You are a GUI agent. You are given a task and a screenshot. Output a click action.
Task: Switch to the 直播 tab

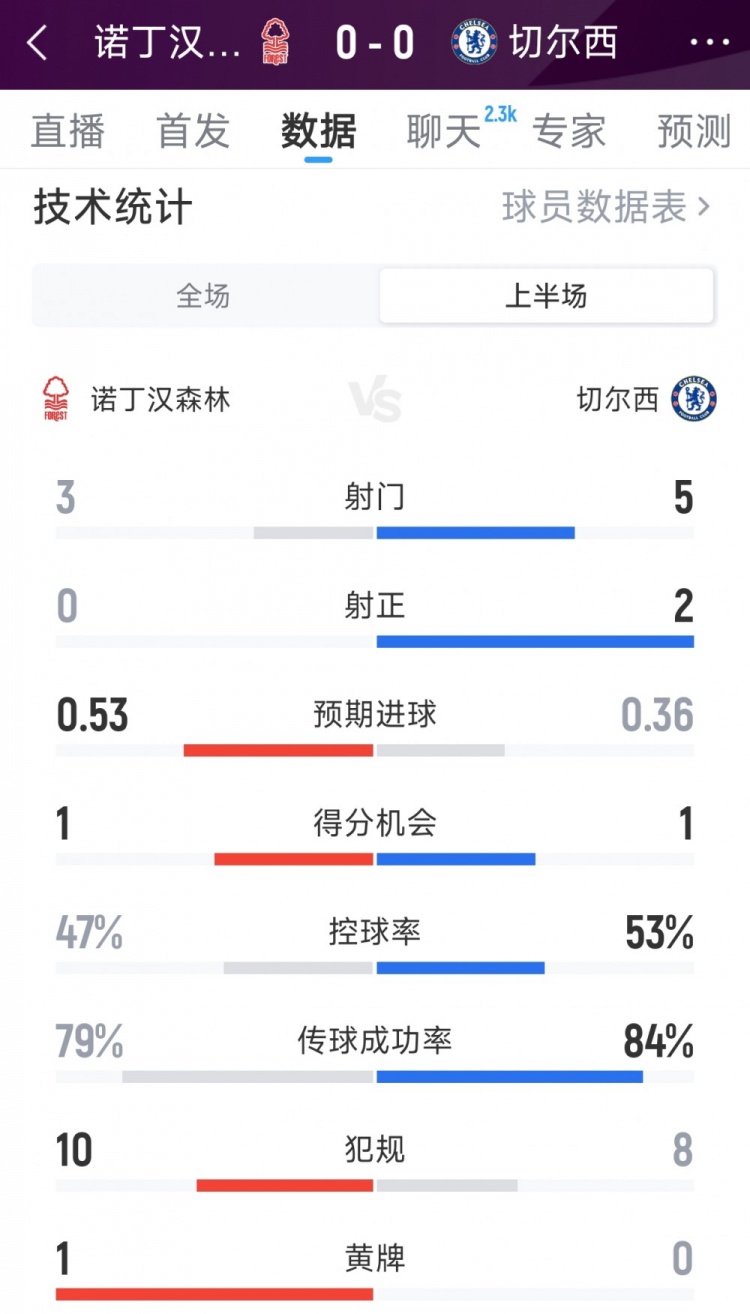click(x=68, y=132)
